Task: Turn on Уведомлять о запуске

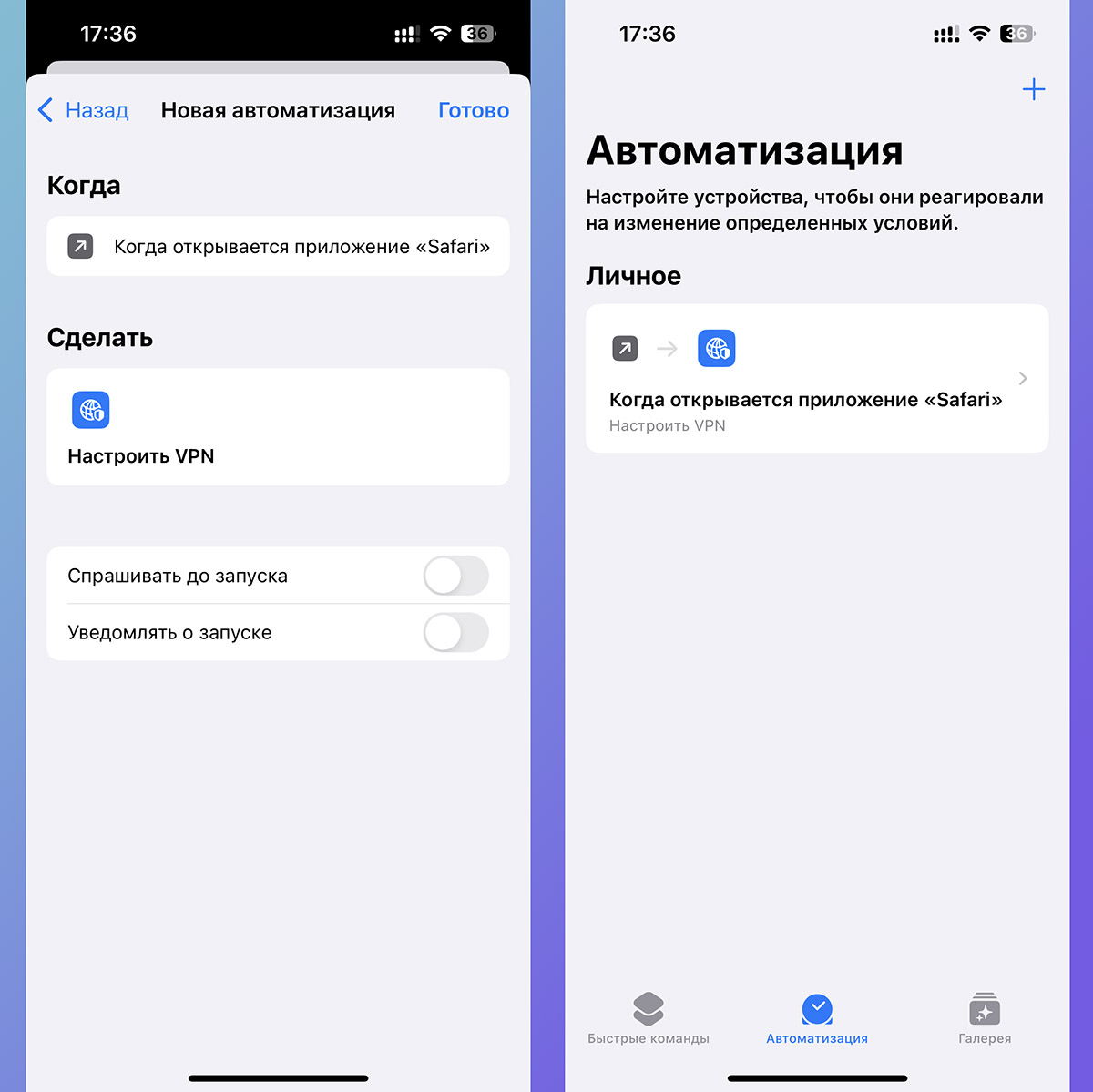Action: (455, 633)
